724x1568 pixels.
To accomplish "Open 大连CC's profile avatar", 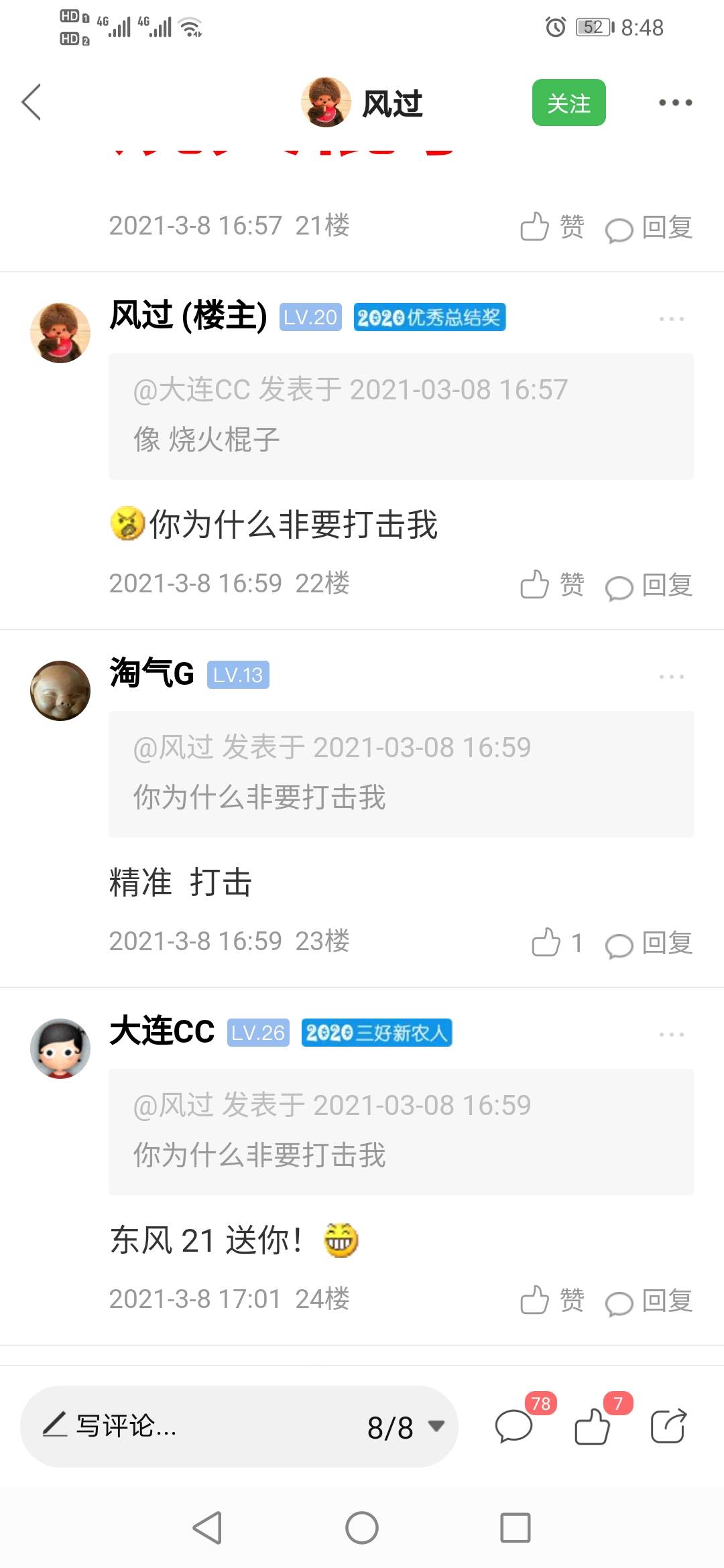I will click(60, 1049).
